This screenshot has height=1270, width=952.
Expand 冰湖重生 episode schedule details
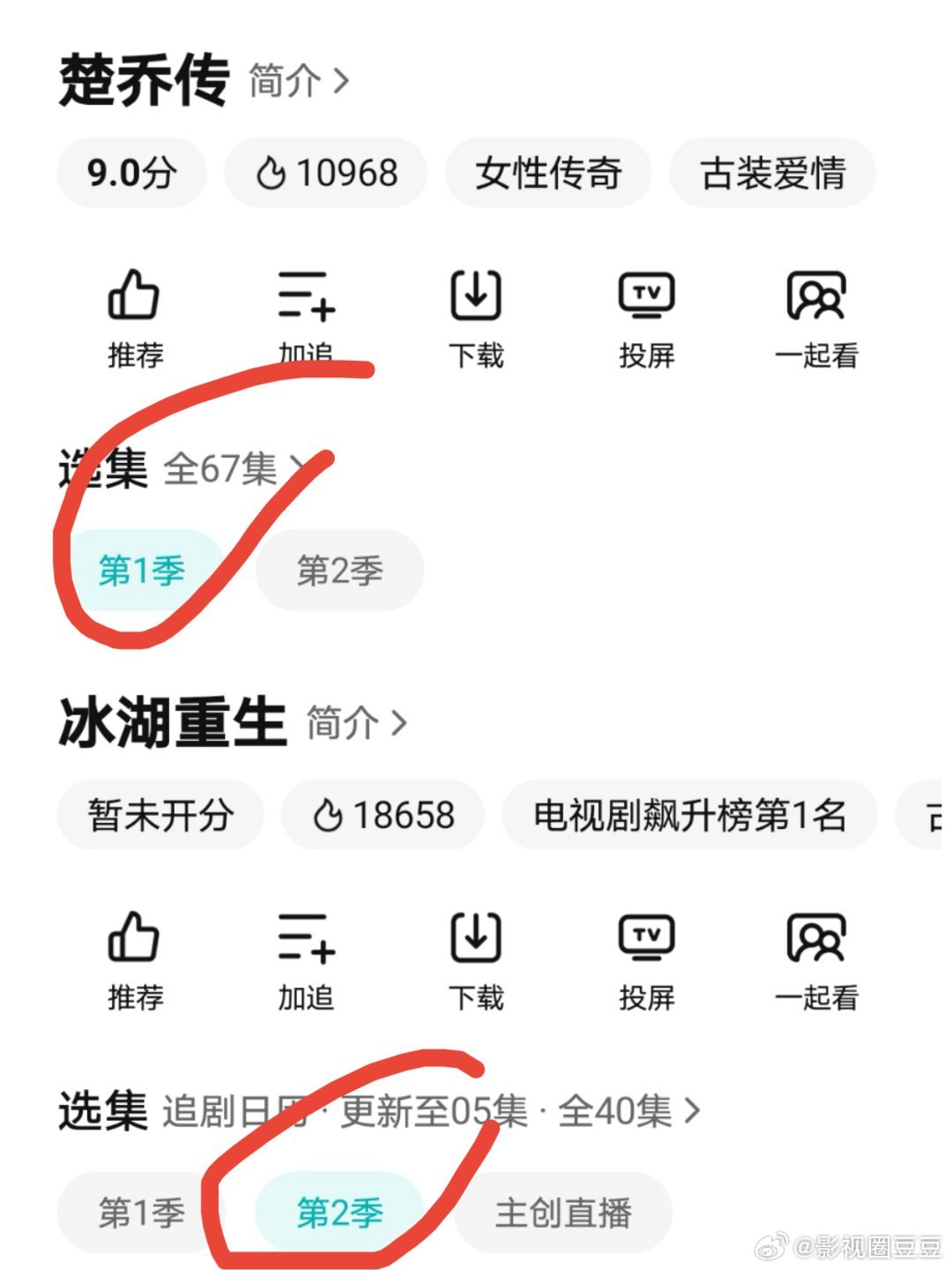[423, 1111]
